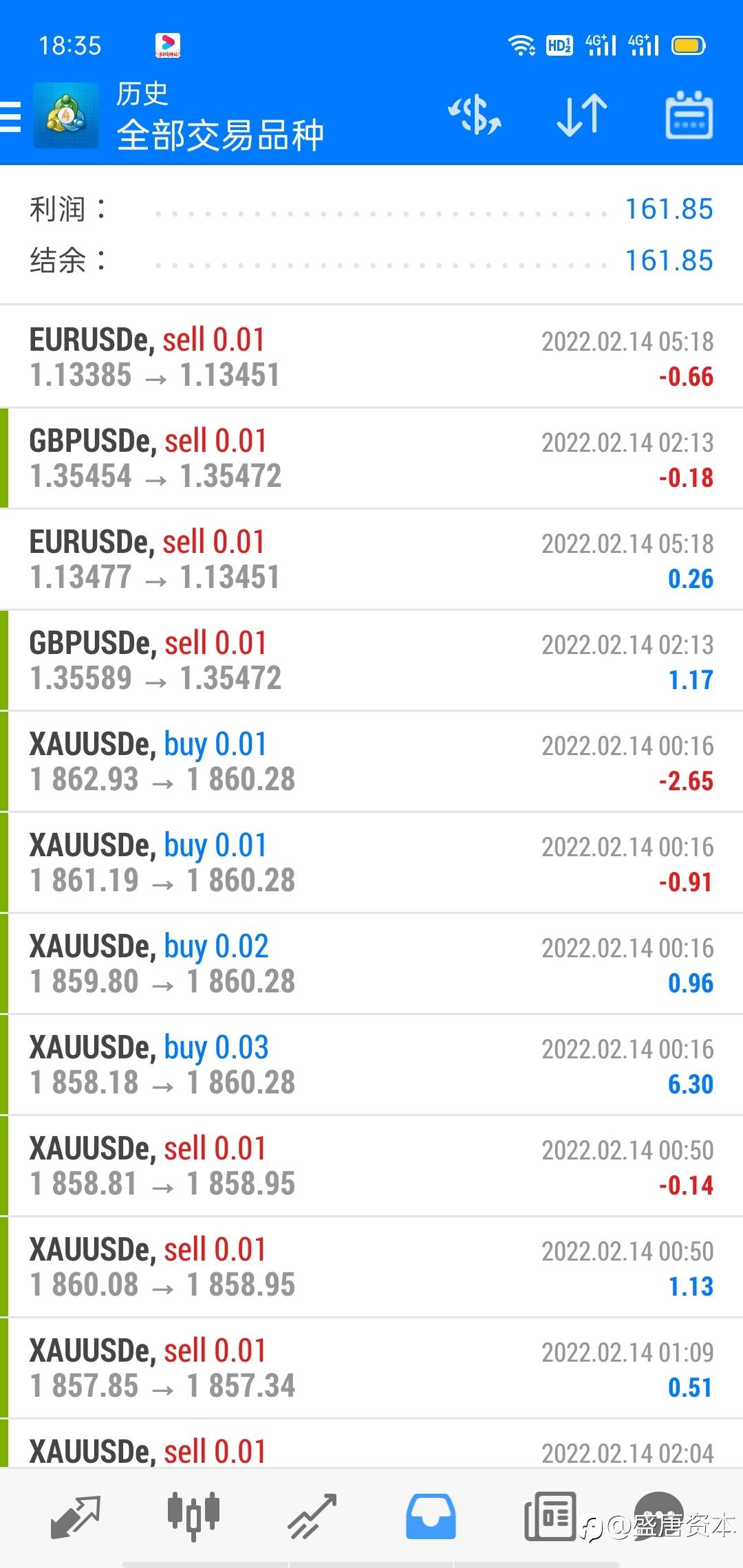Open the sort order arrows
This screenshot has height=1568, width=743.
(x=582, y=115)
